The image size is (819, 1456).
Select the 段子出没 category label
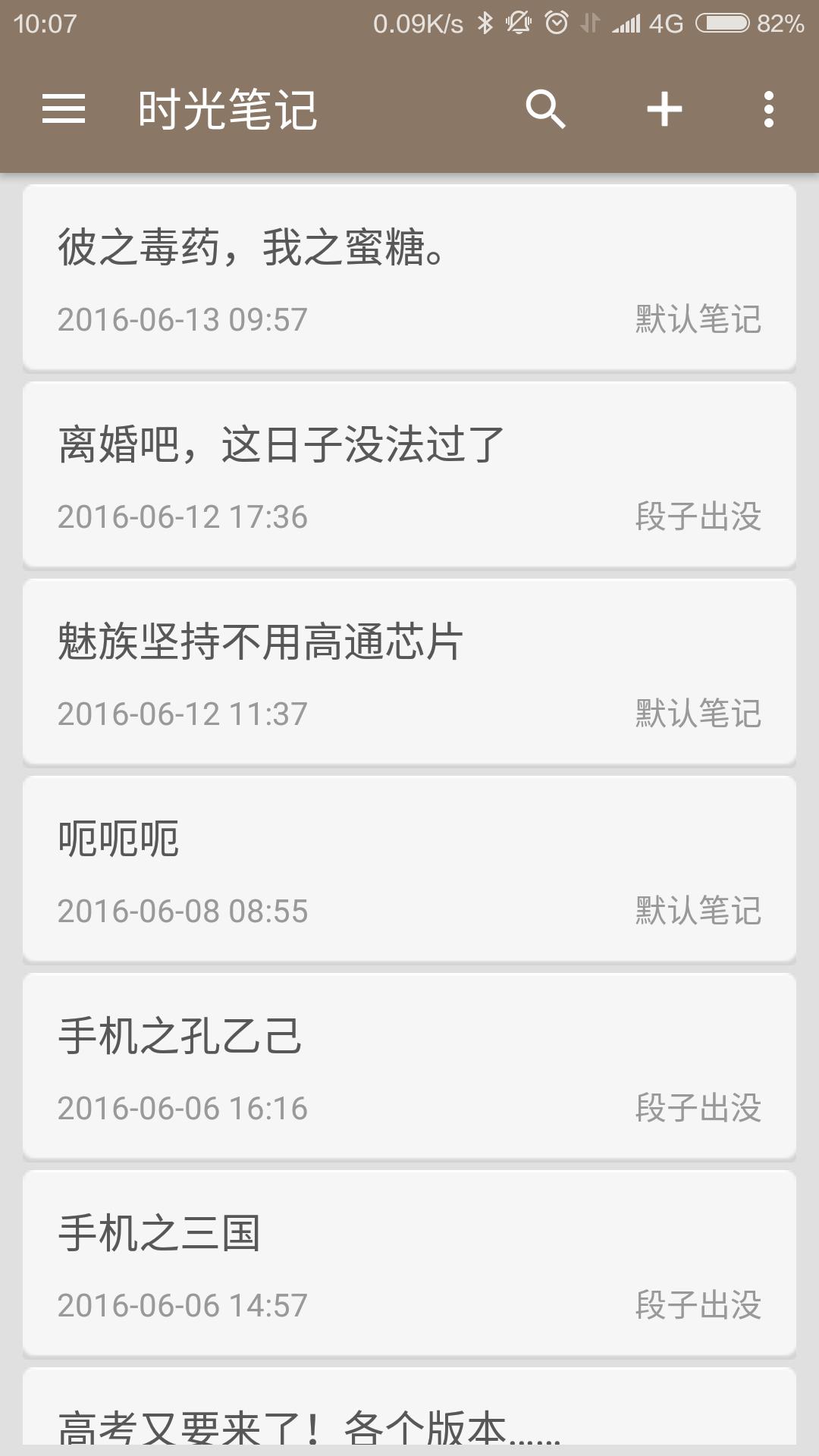pyautogui.click(x=697, y=517)
